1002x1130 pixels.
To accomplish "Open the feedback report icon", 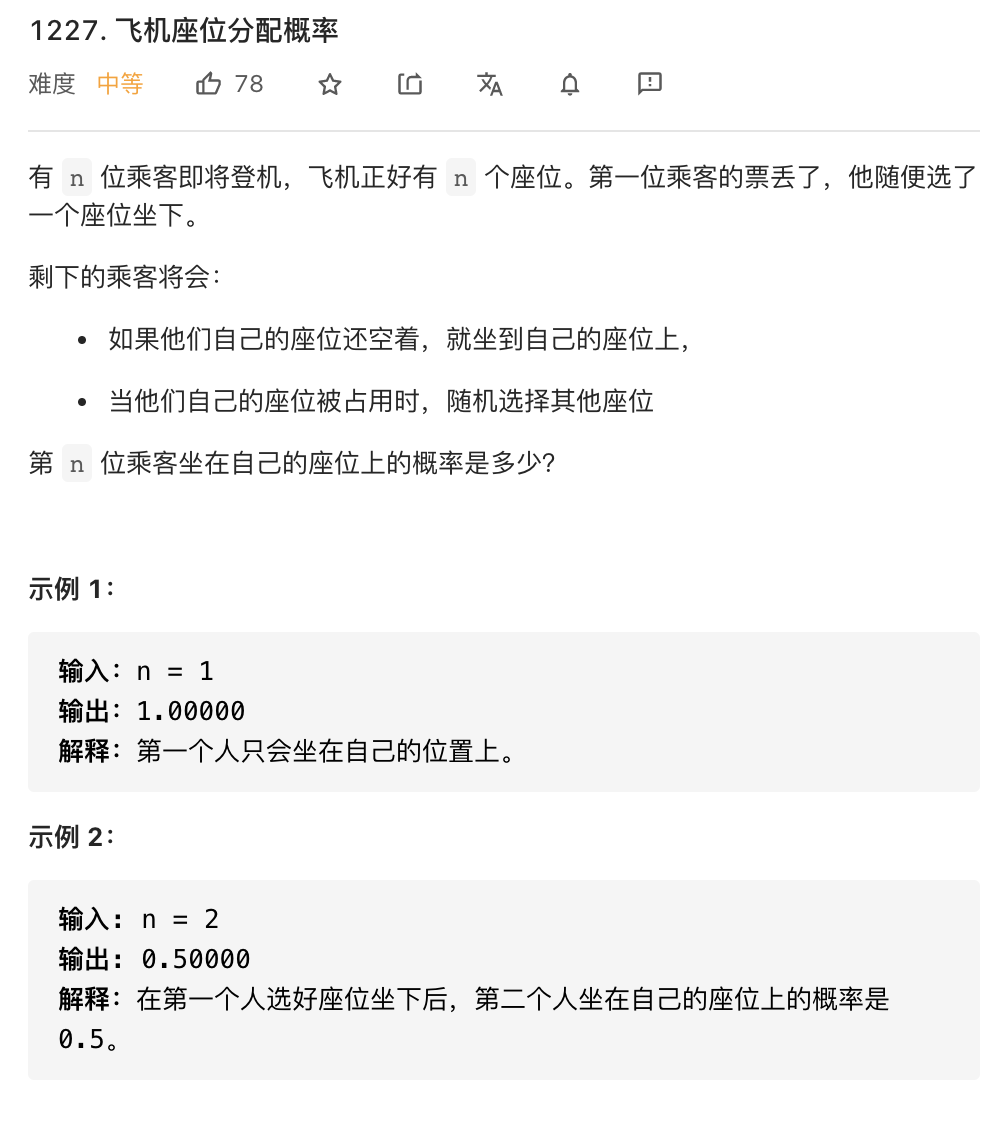I will coord(650,84).
